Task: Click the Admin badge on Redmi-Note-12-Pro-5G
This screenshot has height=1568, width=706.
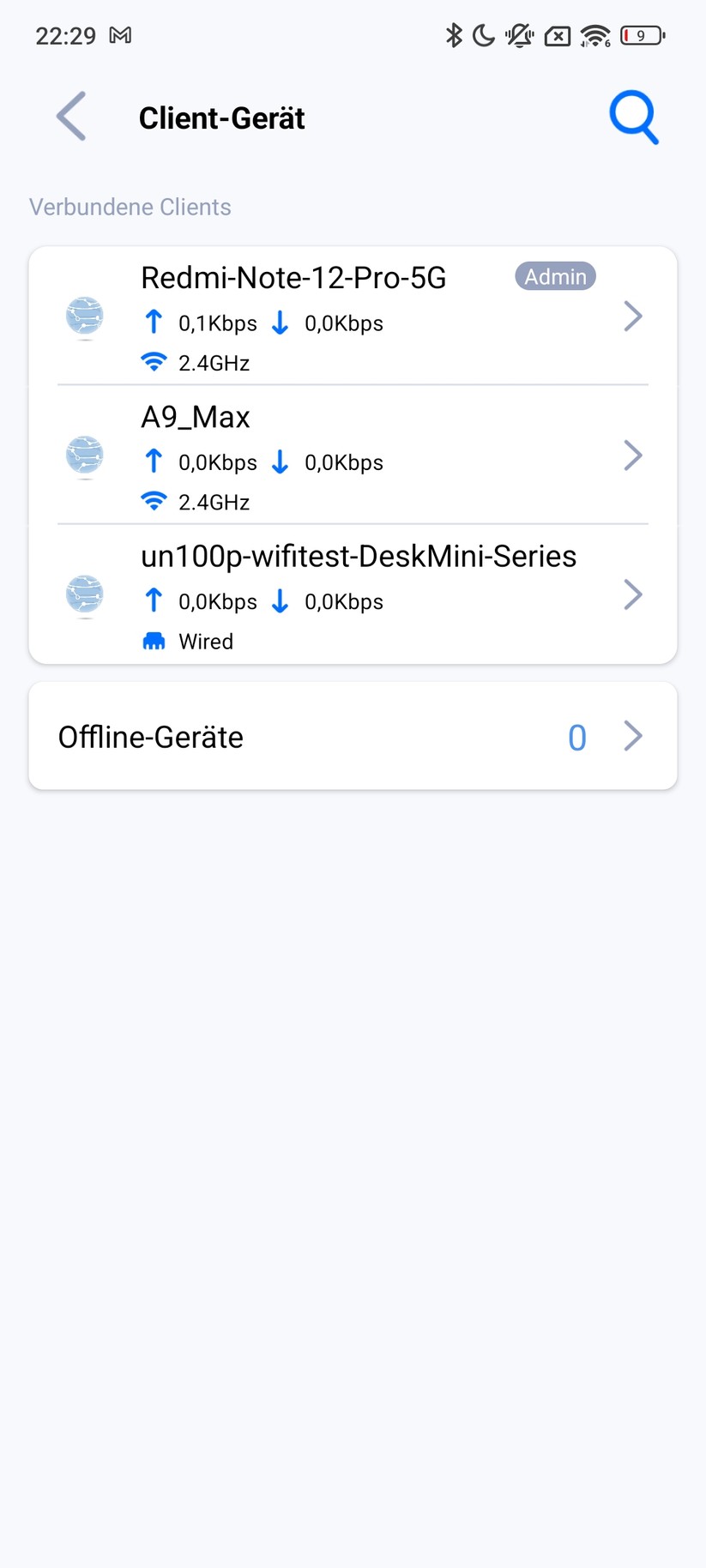Action: (555, 276)
